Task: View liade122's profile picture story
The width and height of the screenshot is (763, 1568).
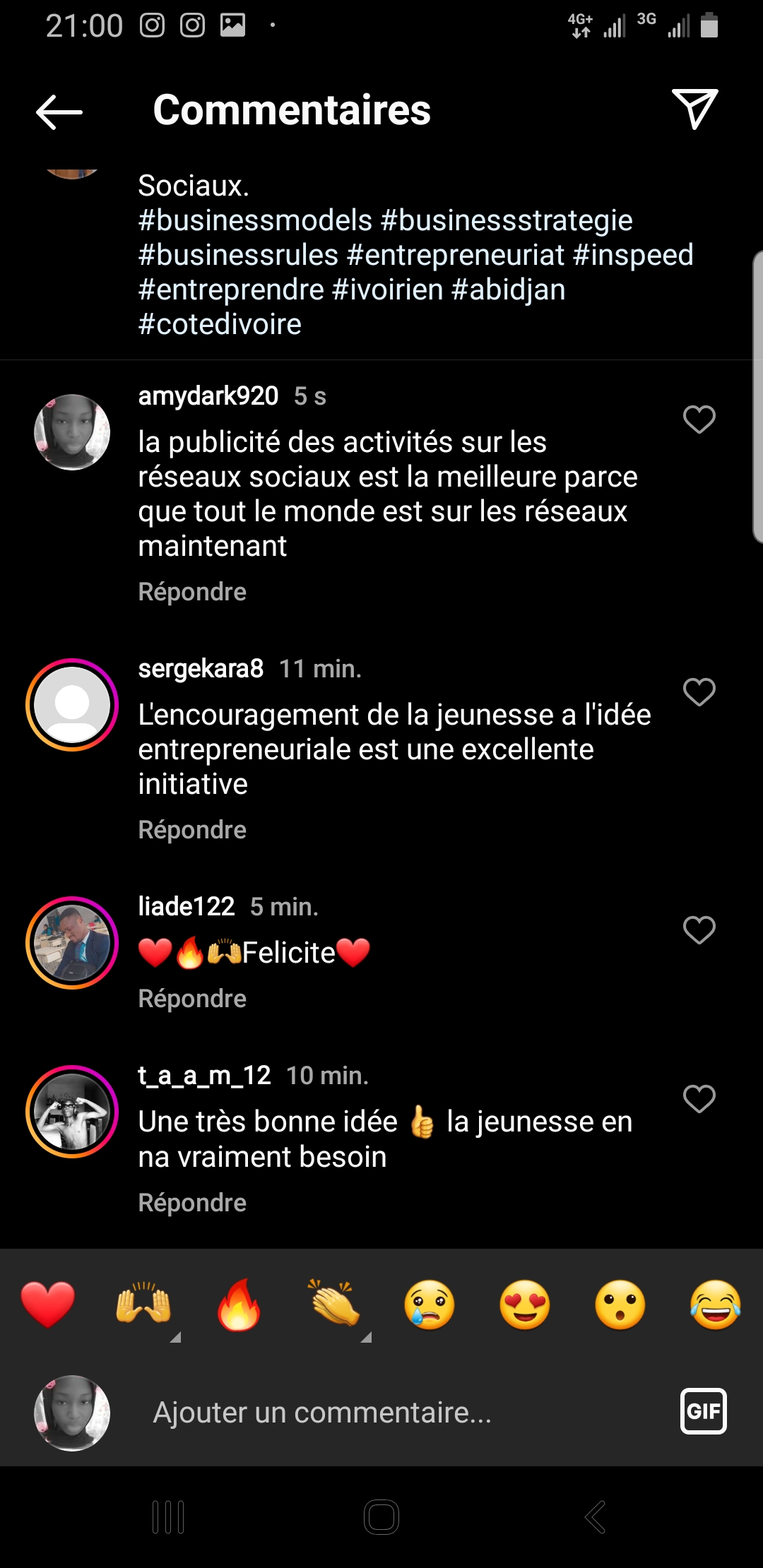Action: coord(72,943)
